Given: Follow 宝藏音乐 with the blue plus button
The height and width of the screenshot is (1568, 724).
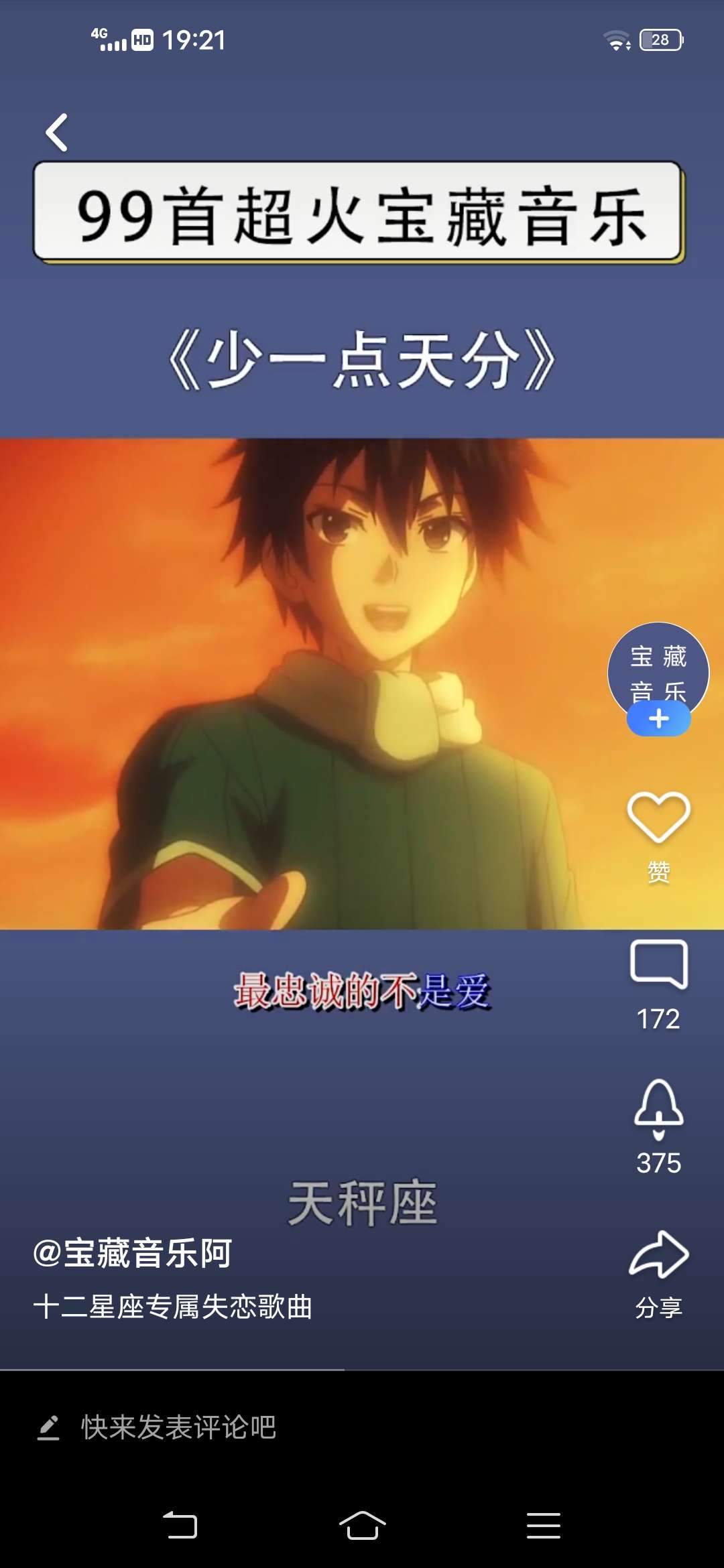Looking at the screenshot, I should [658, 719].
